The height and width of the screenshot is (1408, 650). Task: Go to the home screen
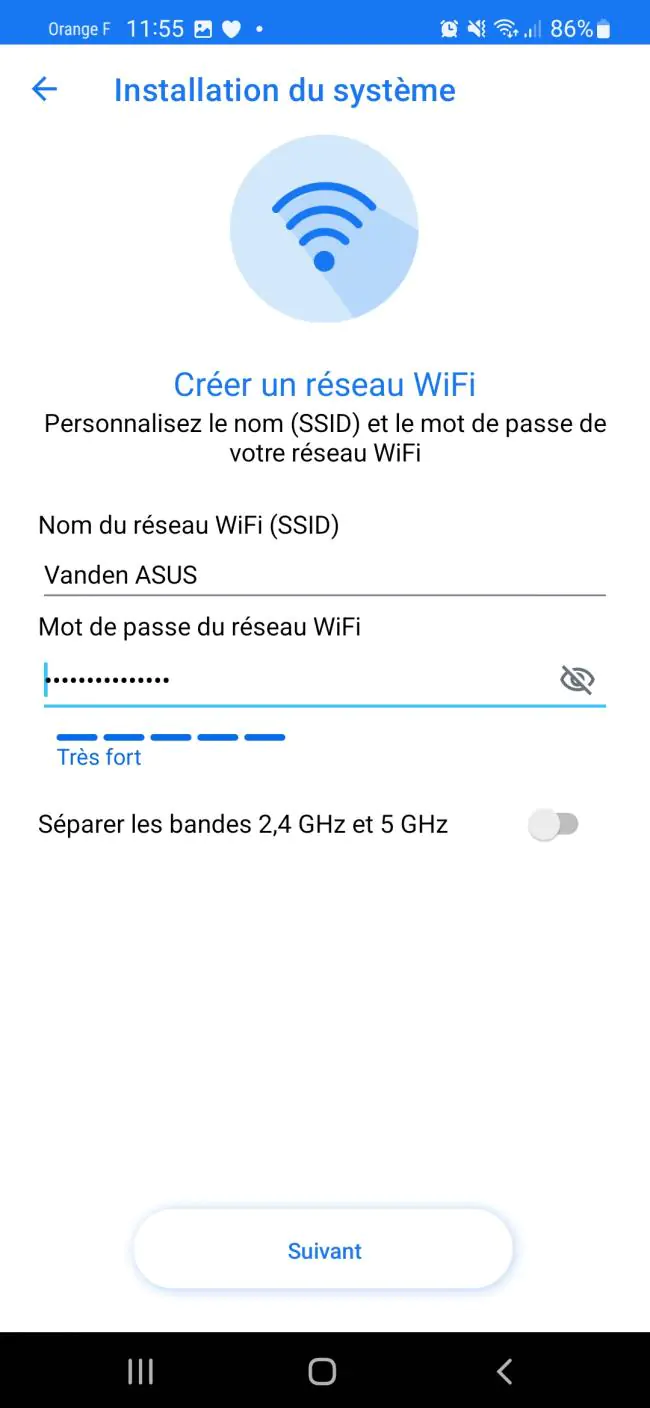pyautogui.click(x=322, y=1371)
